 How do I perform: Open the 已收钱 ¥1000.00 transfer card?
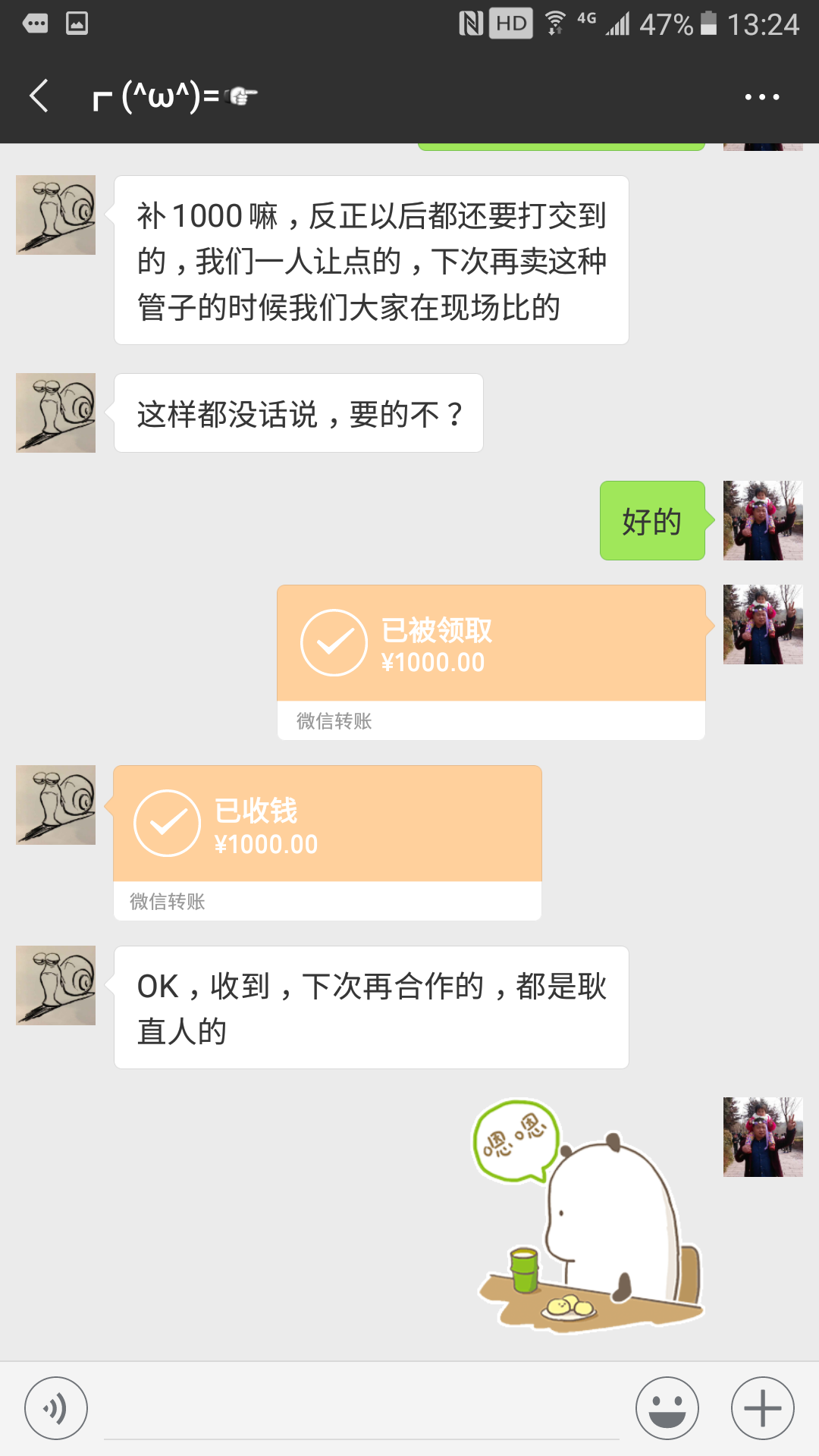[328, 842]
